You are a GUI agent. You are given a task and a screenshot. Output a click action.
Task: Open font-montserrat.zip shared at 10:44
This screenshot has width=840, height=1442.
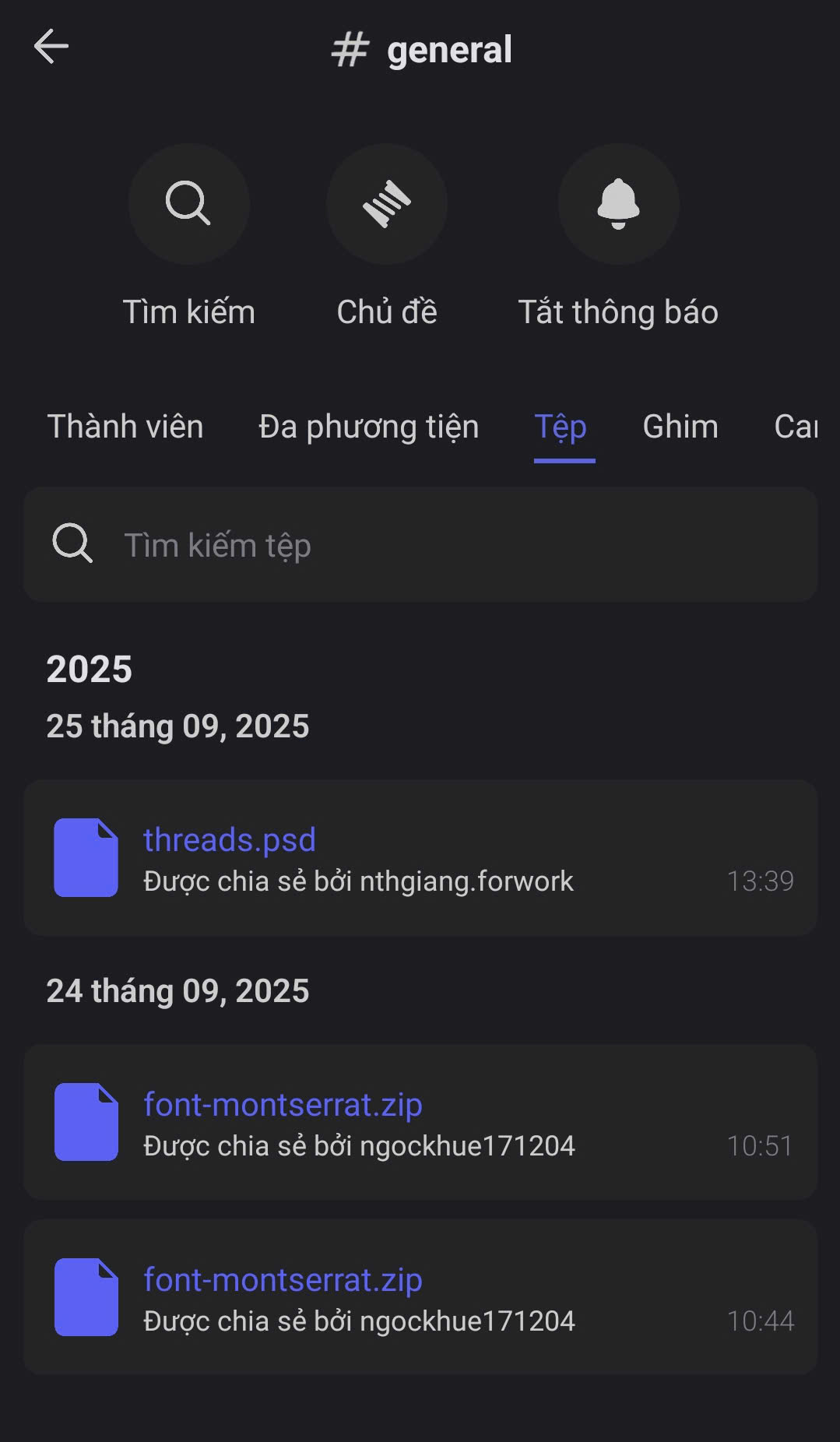tap(420, 1297)
